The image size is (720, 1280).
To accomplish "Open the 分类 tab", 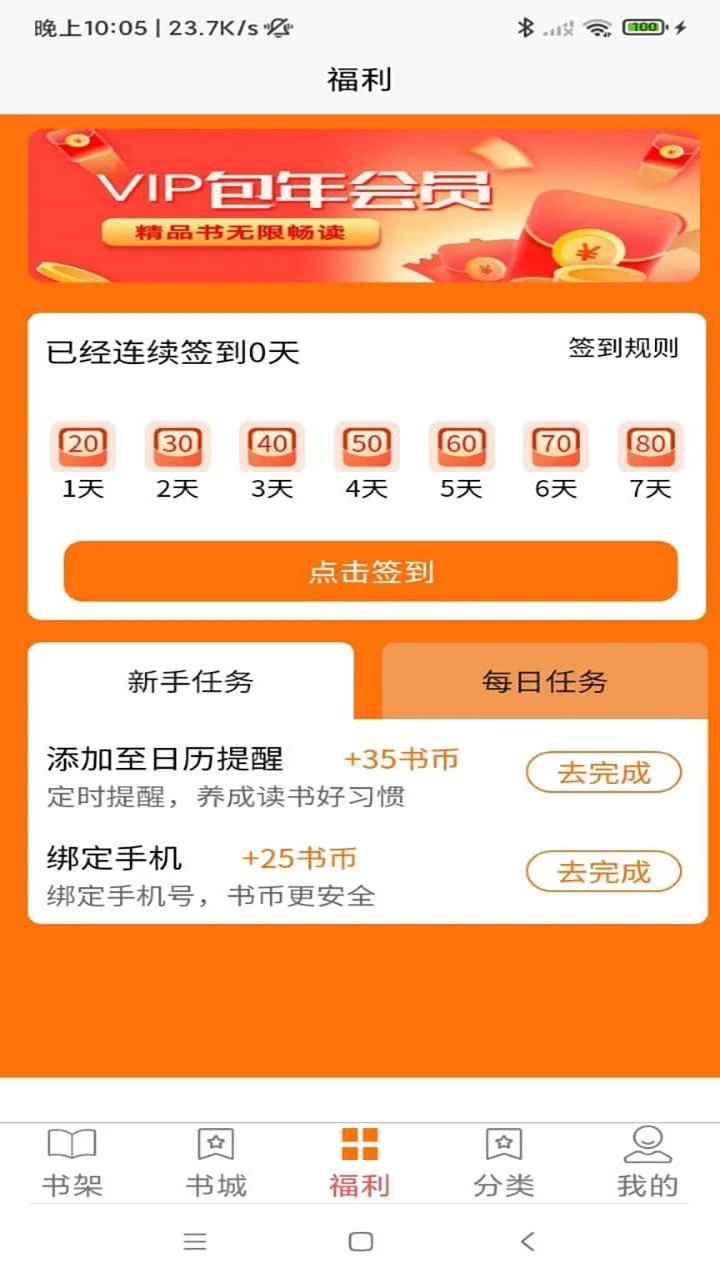I will pos(504,1162).
